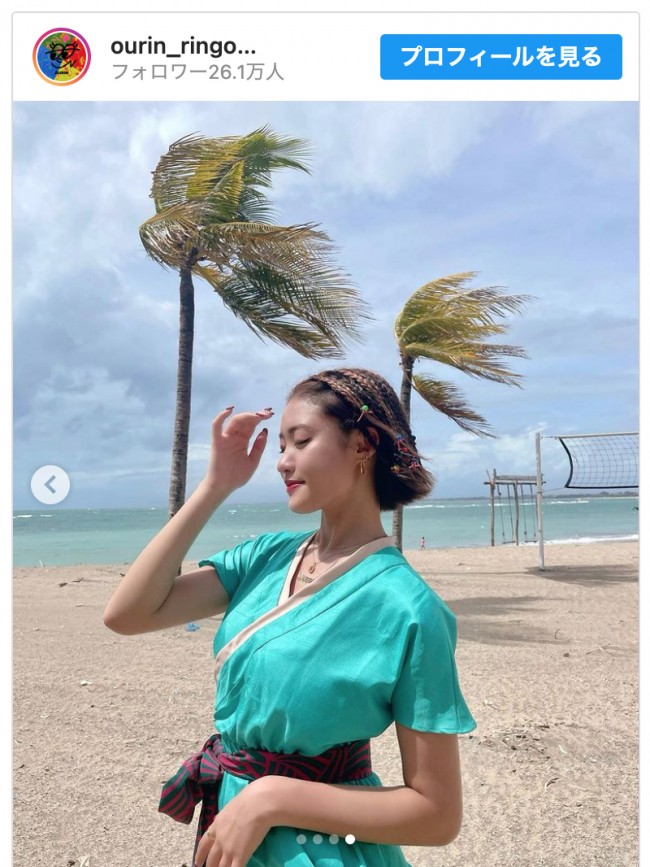Open the ourin_ringo username link

(183, 46)
